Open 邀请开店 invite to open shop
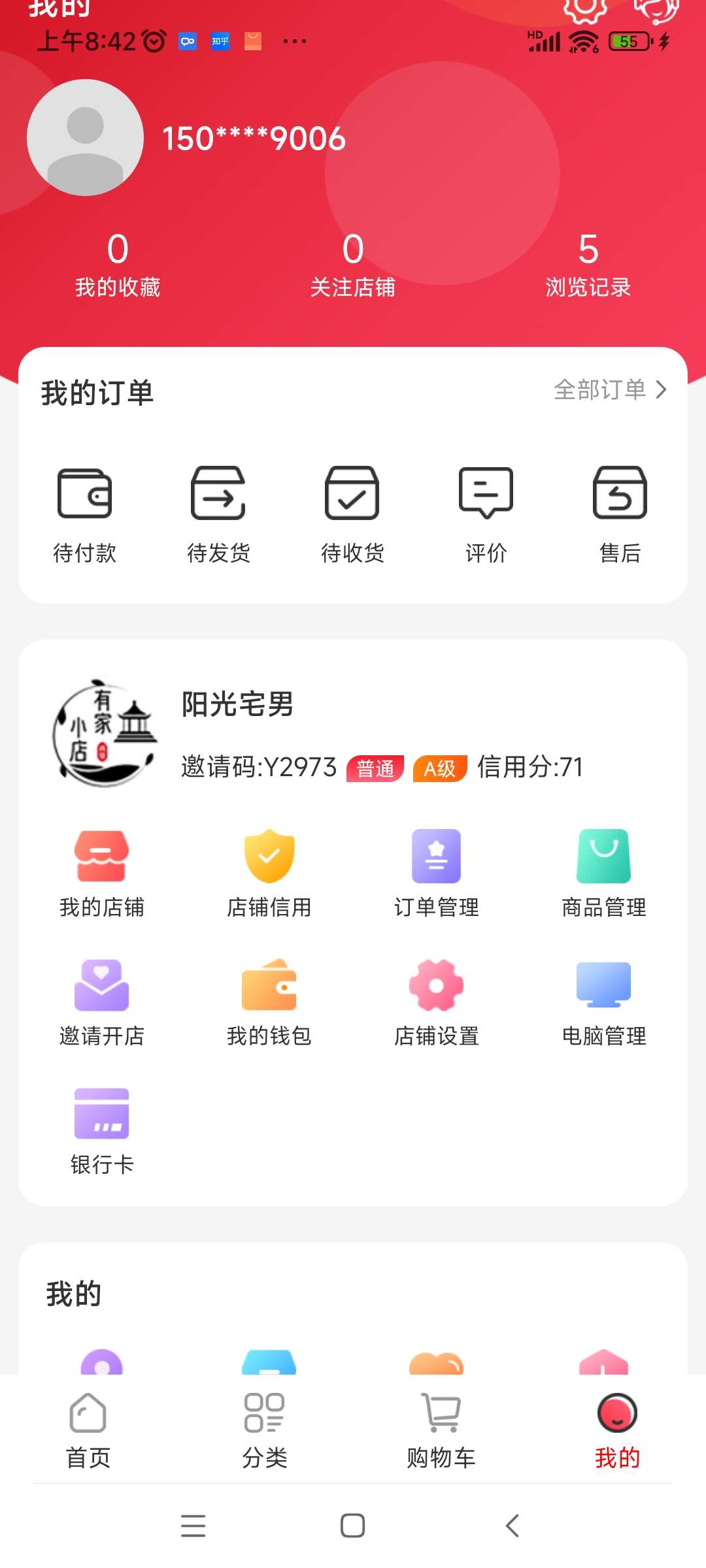The height and width of the screenshot is (1568, 706). click(x=101, y=1002)
